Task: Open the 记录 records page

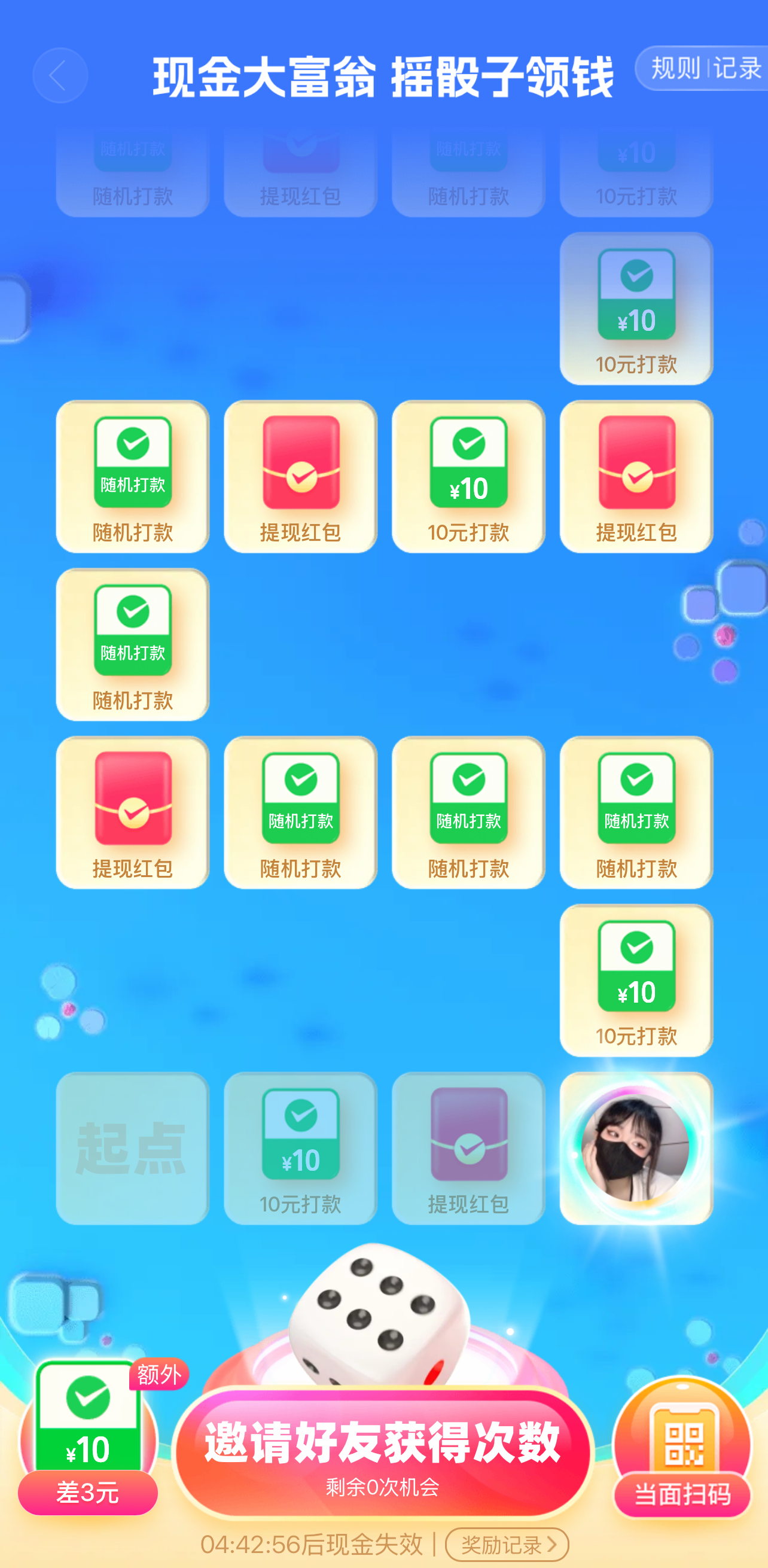Action: click(737, 68)
